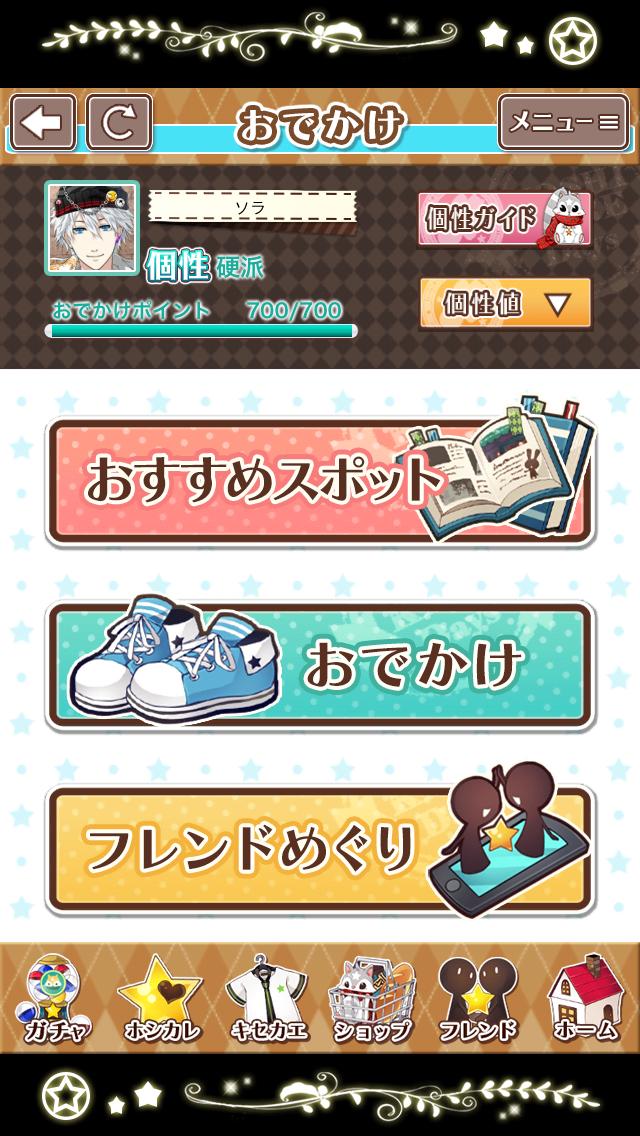Start フレンドめぐり friend tour
Image resolution: width=640 pixels, height=1136 pixels.
320,849
